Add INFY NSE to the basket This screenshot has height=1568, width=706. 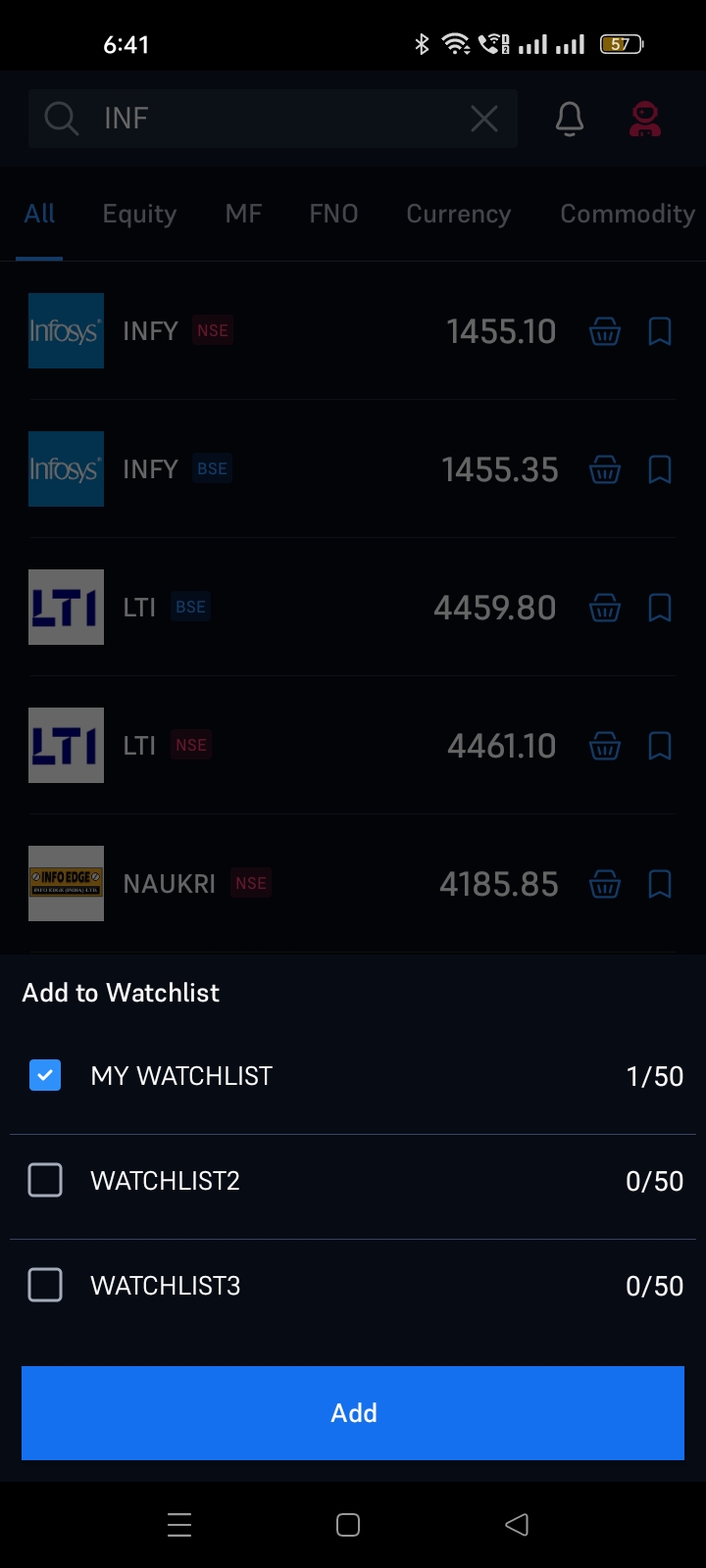605,331
